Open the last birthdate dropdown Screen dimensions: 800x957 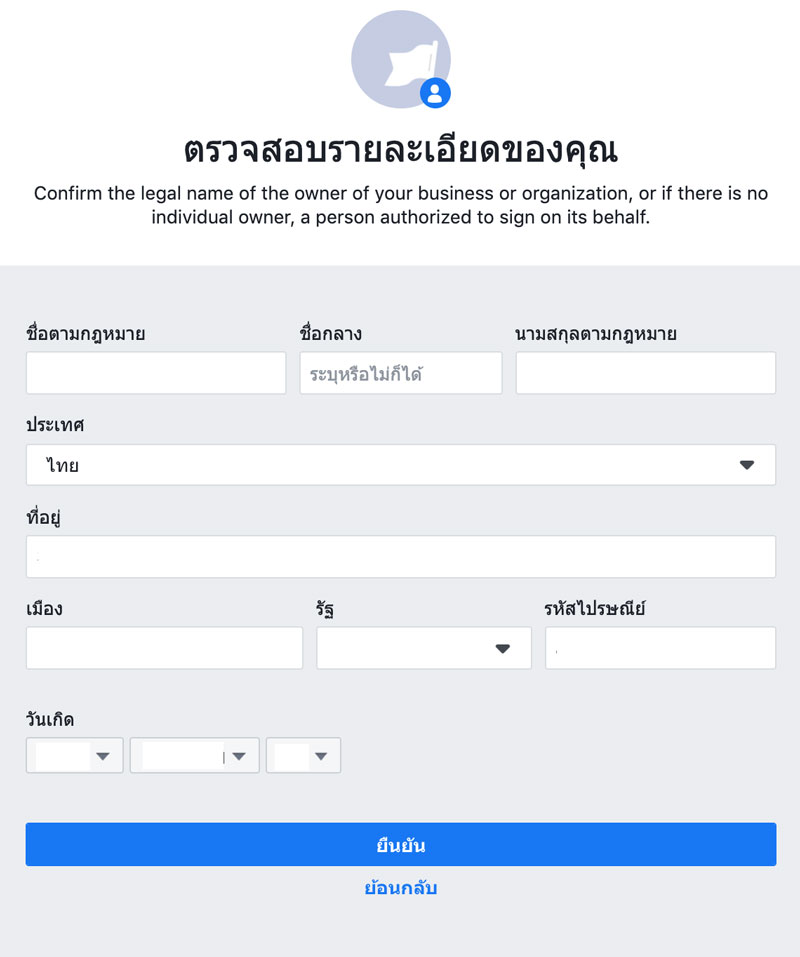coord(303,756)
